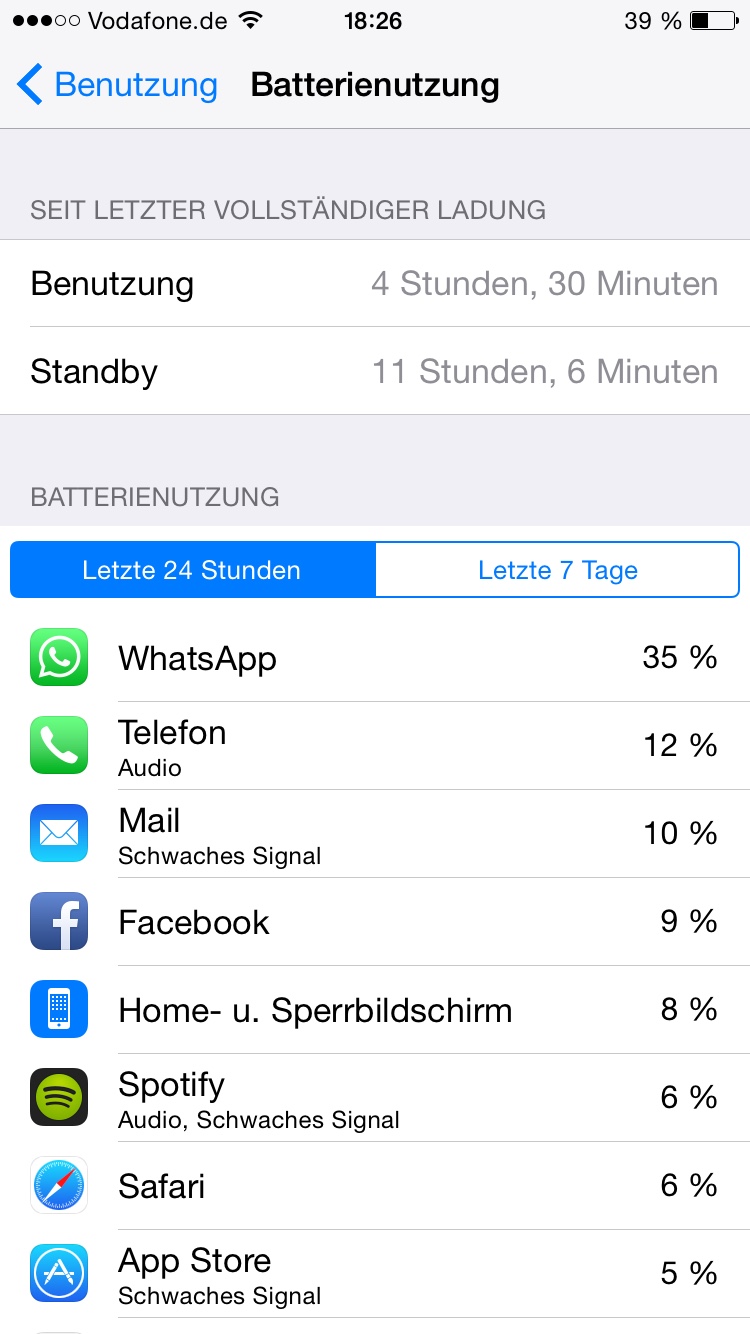Go back to Benutzung settings
750x1334 pixels.
point(117,85)
